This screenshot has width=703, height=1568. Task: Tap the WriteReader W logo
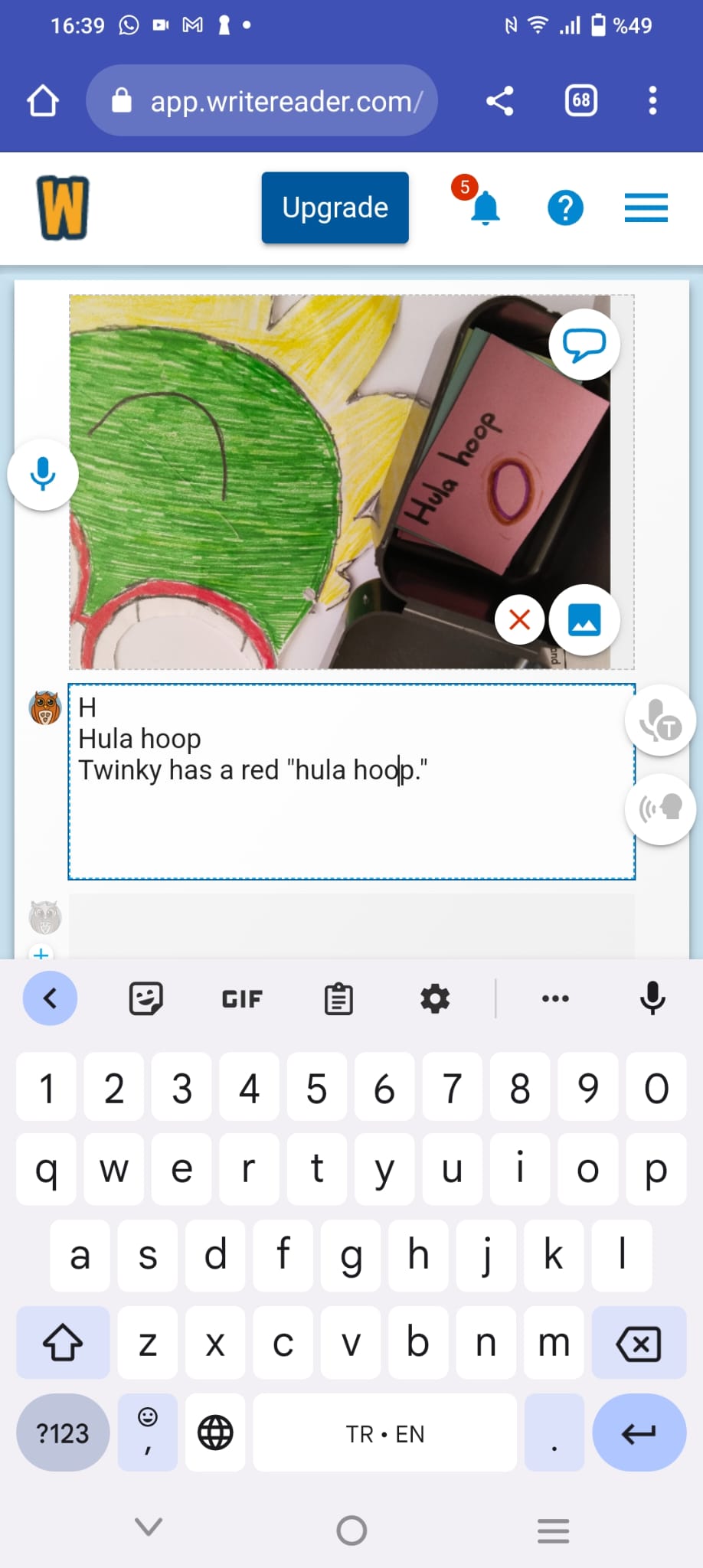(x=63, y=207)
